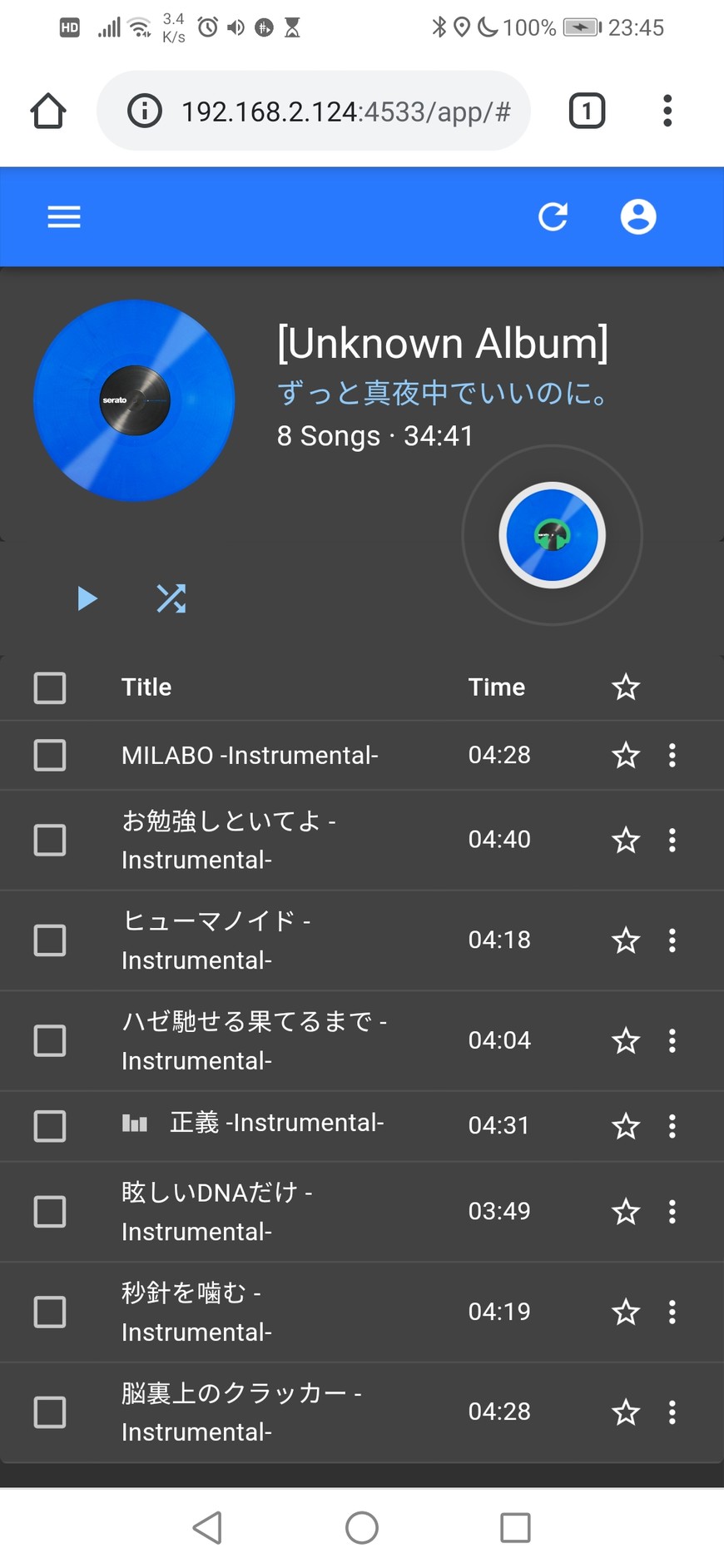Image resolution: width=724 pixels, height=1568 pixels.
Task: Shuffle the album songs
Action: (171, 598)
